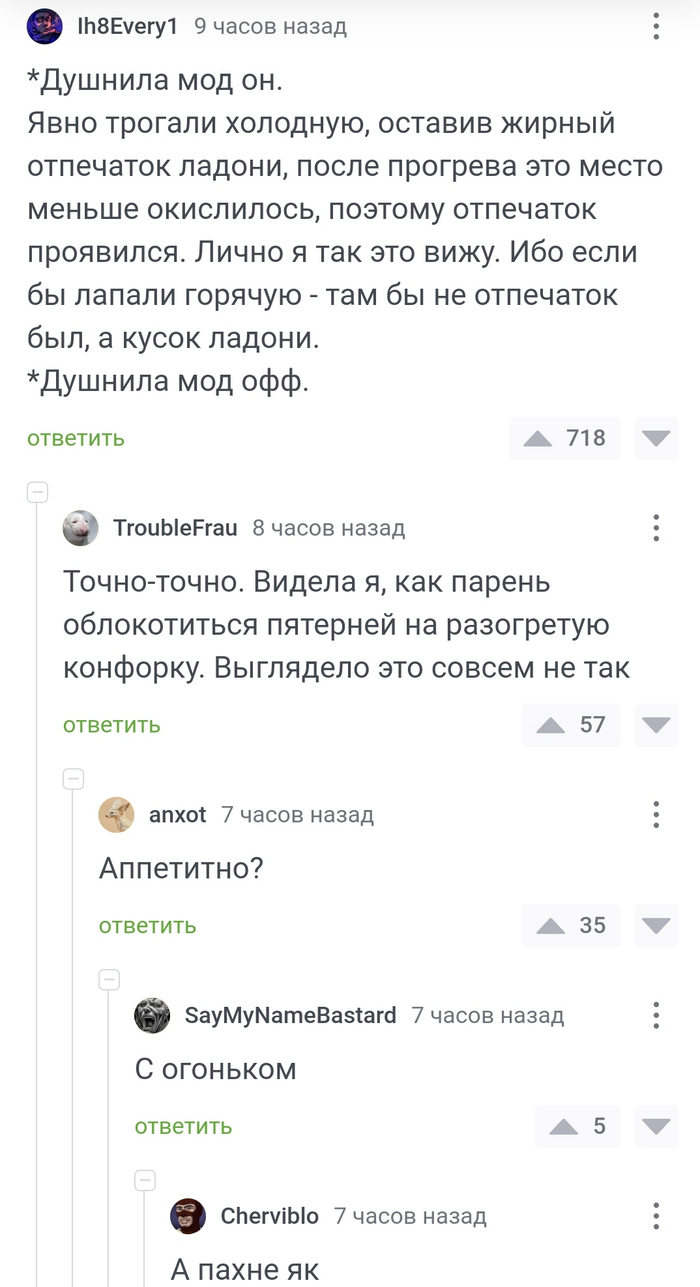Downvote TroubleFrau's comment
The width and height of the screenshot is (700, 1287).
pyautogui.click(x=656, y=725)
